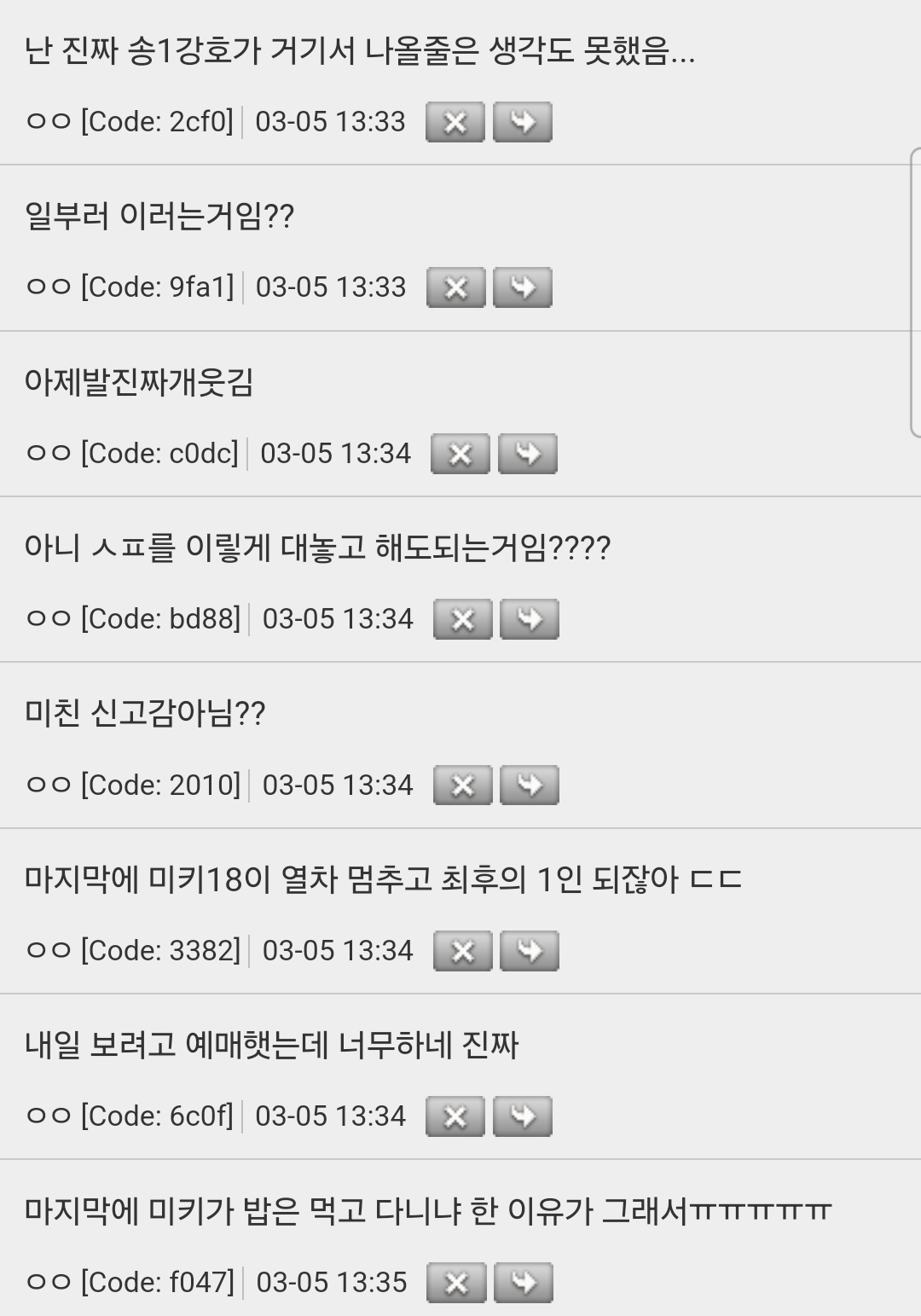Click the reply arrow icon on comment 2cf0
This screenshot has width=921, height=1316.
524,122
